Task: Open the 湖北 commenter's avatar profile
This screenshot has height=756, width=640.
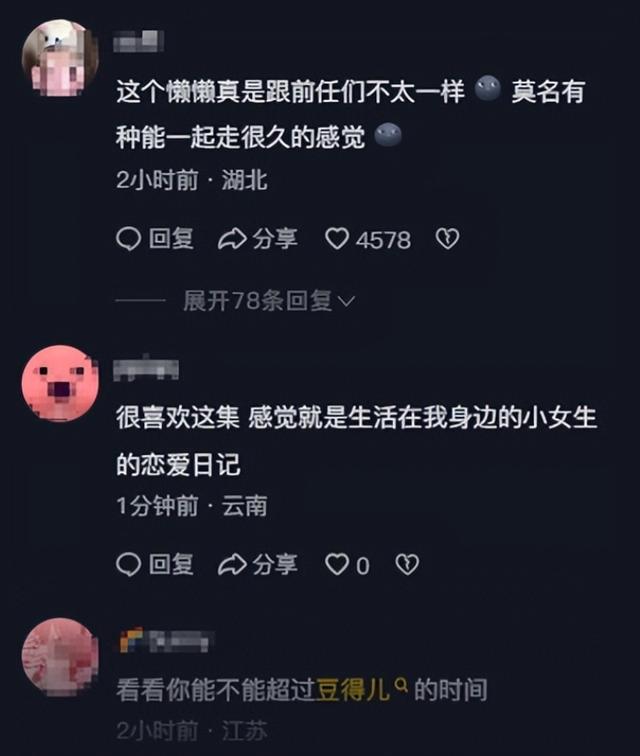Action: [59, 57]
